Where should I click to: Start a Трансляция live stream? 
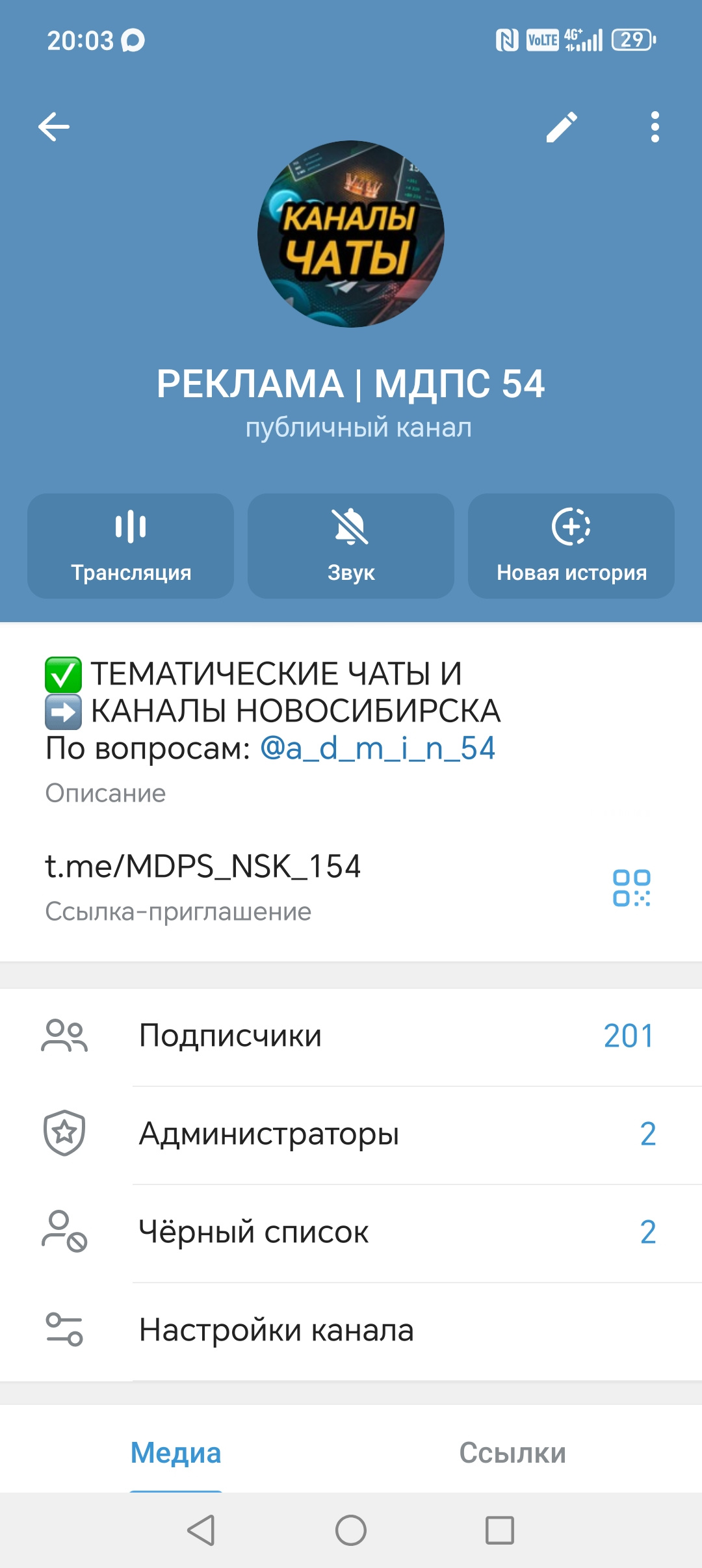click(x=131, y=546)
